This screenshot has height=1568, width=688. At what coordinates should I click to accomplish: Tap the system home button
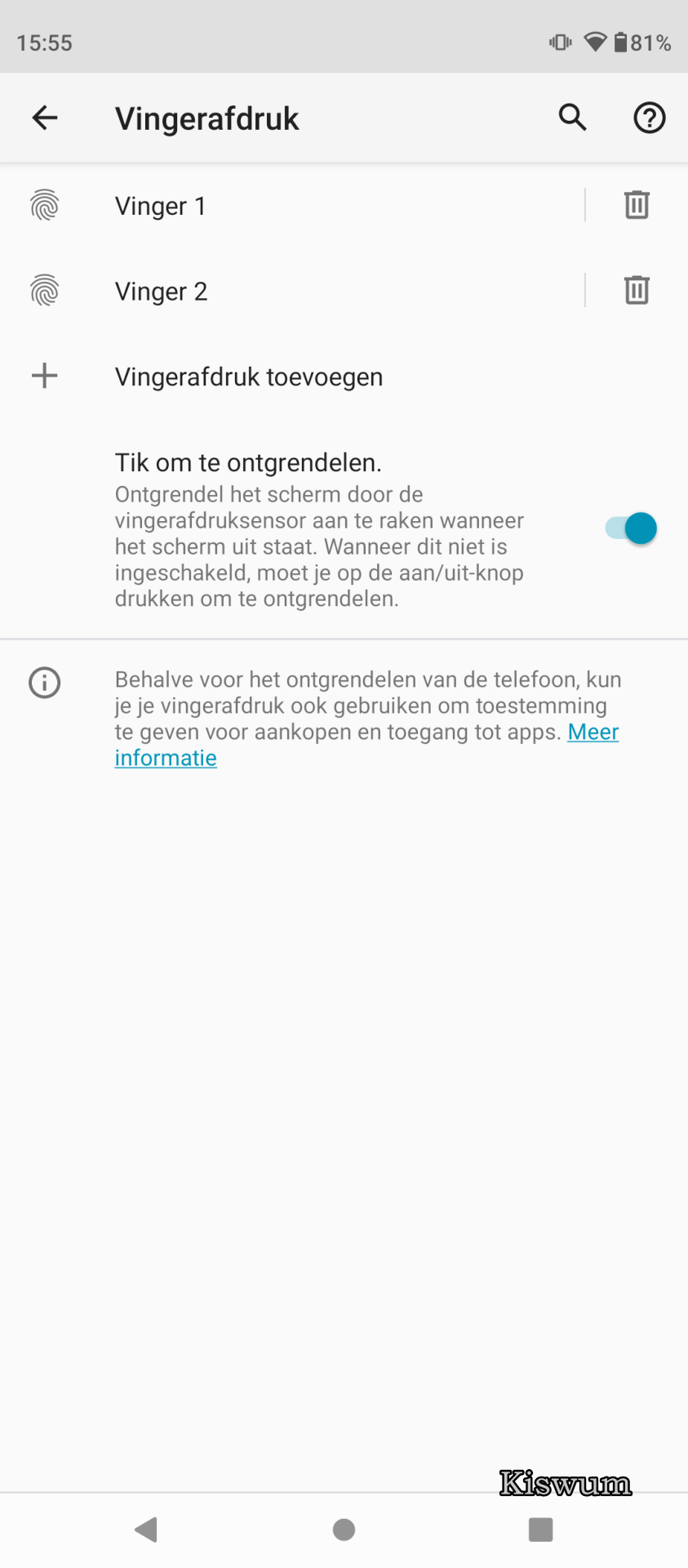click(344, 1530)
